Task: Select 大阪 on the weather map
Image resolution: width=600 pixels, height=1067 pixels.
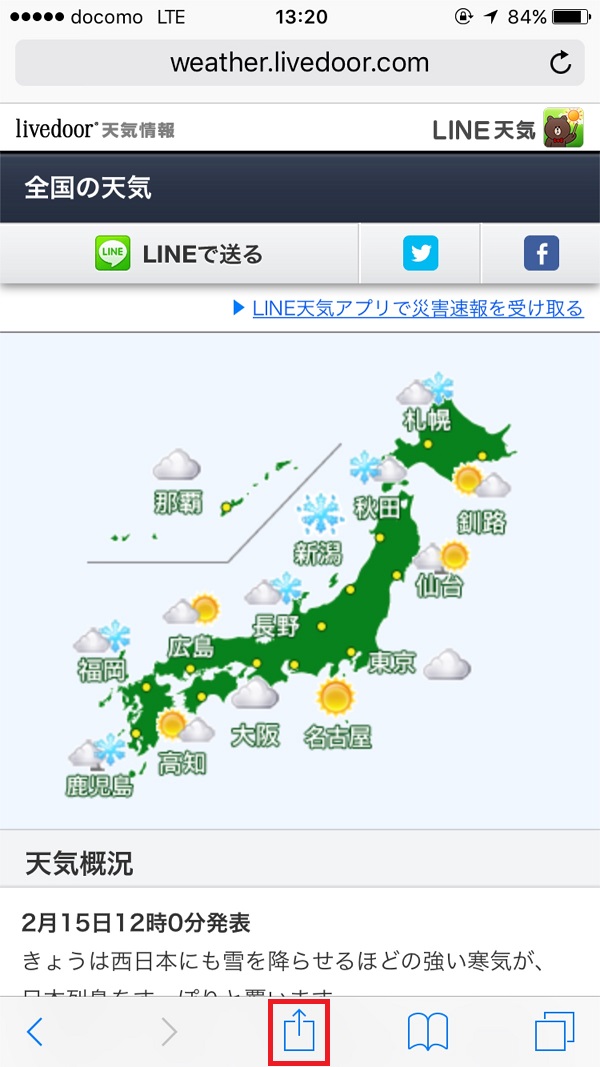Action: (255, 736)
